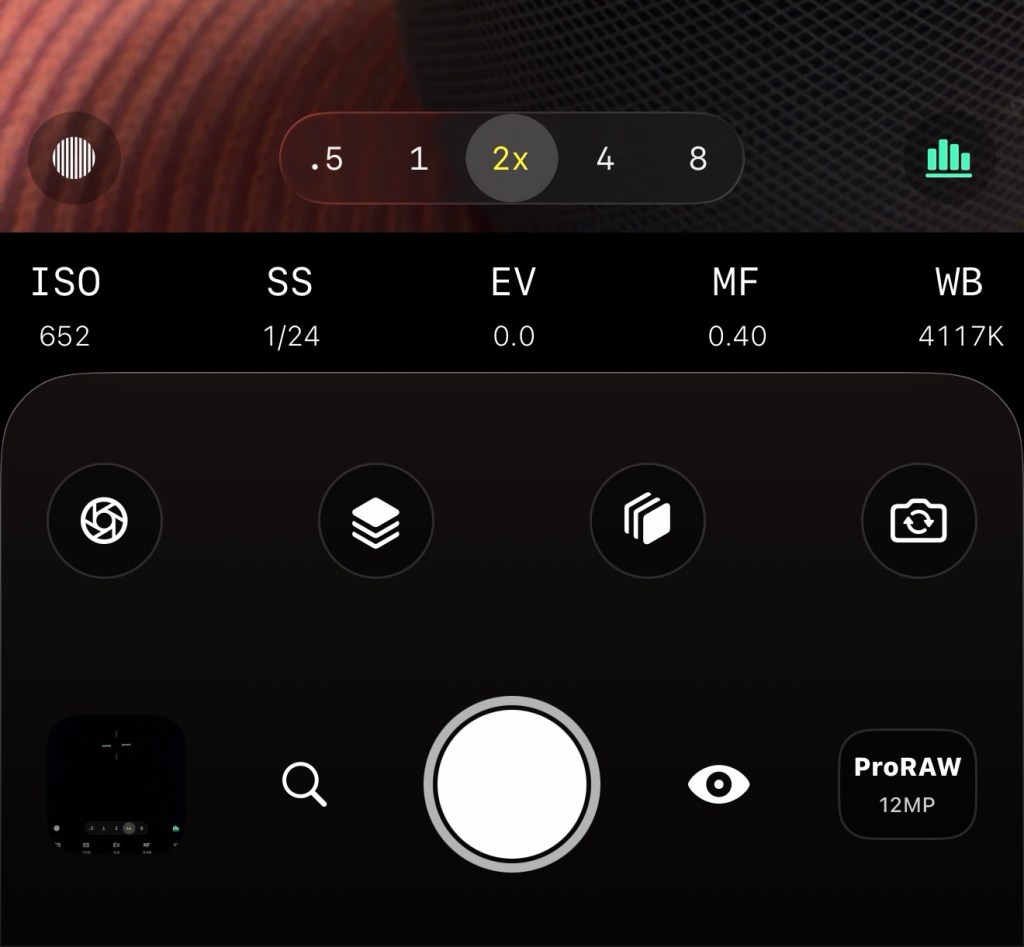Tap the magnifying glass icon
The width and height of the screenshot is (1024, 947).
304,784
